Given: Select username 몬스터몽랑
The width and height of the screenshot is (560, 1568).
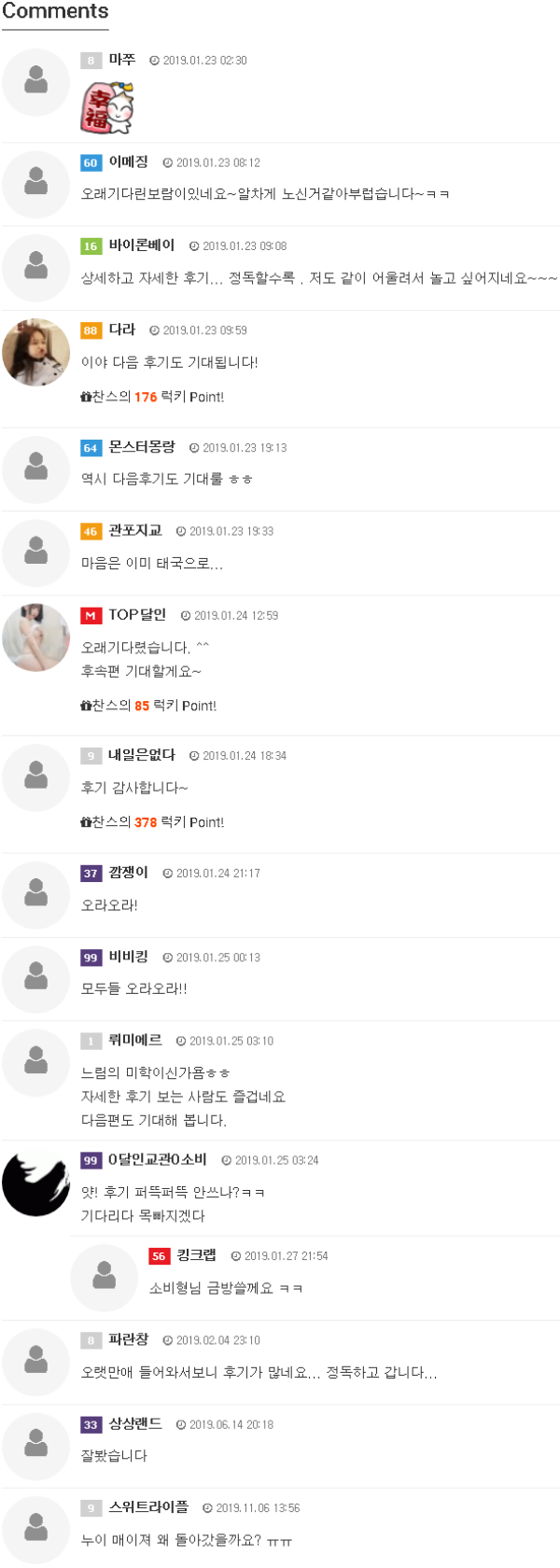Looking at the screenshot, I should click(x=141, y=447).
